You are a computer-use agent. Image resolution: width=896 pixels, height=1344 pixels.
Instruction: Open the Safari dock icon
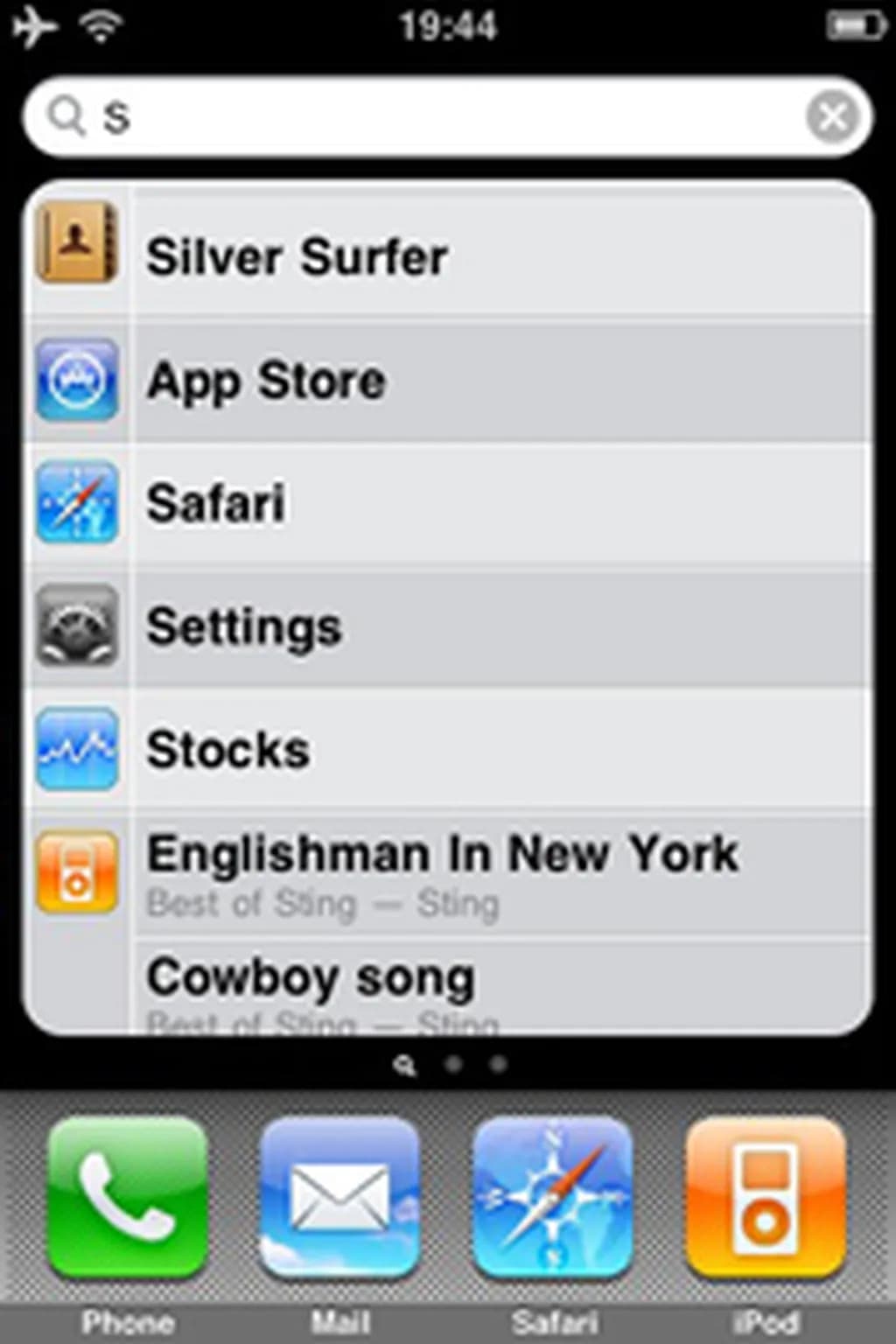click(x=553, y=1199)
